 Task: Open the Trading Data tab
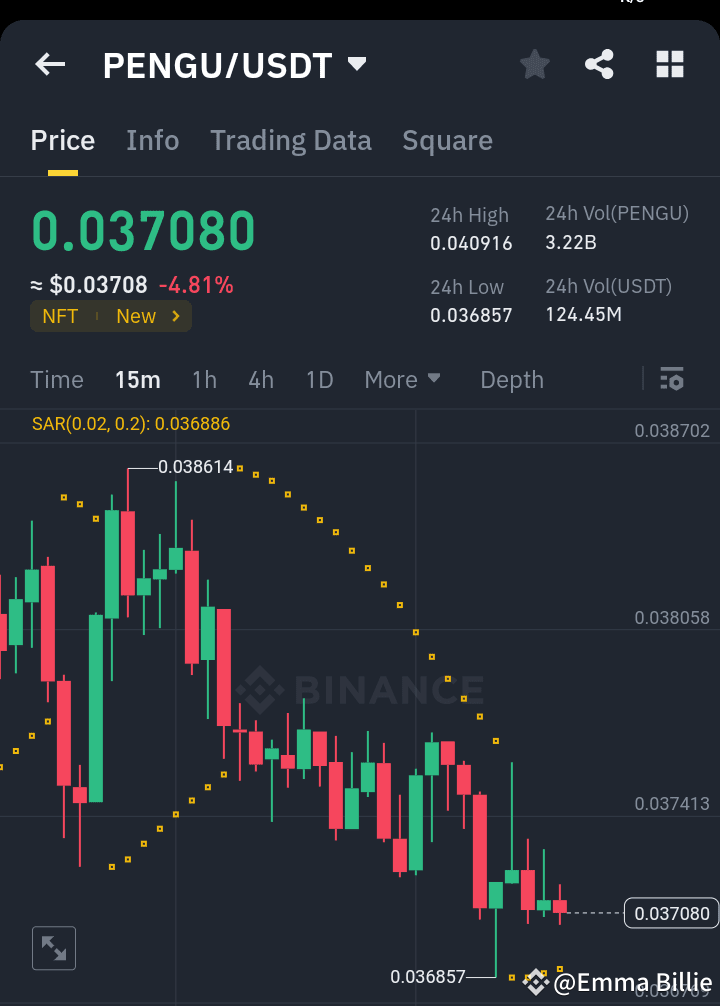[290, 140]
